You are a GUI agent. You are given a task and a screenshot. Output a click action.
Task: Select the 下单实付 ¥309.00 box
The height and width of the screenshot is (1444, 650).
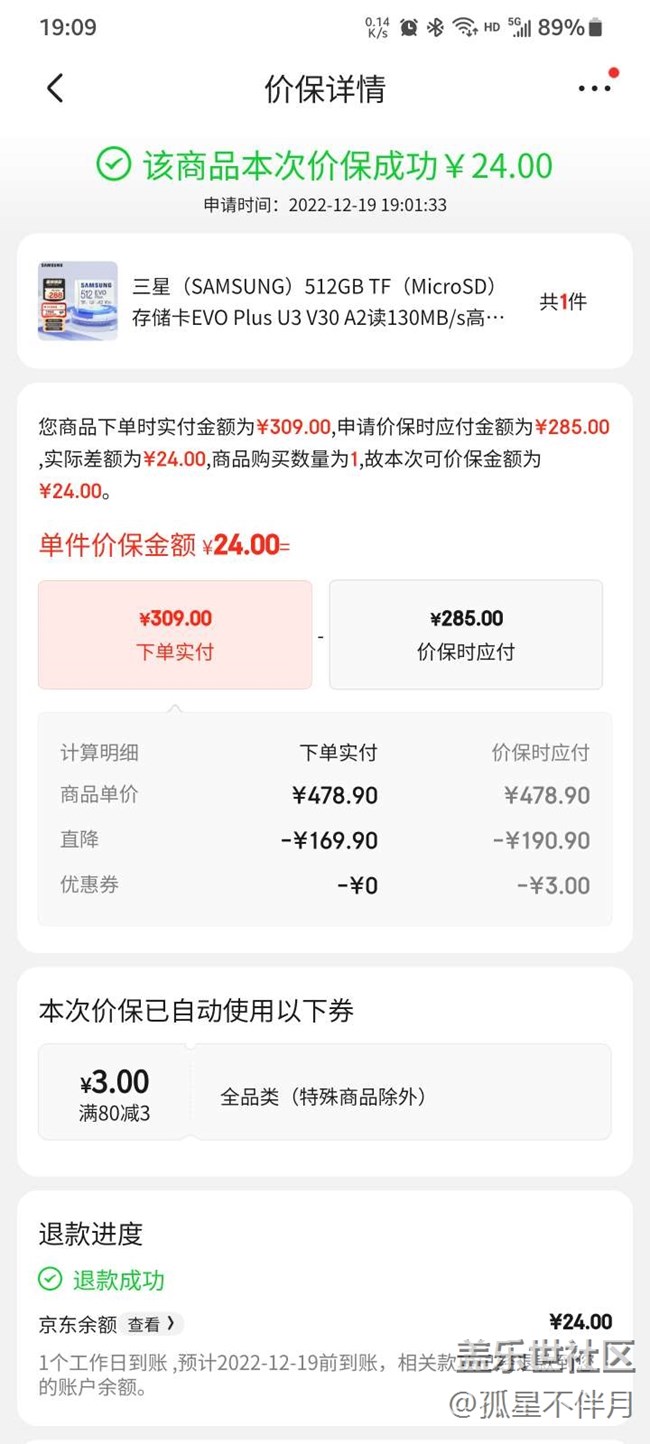(x=175, y=635)
